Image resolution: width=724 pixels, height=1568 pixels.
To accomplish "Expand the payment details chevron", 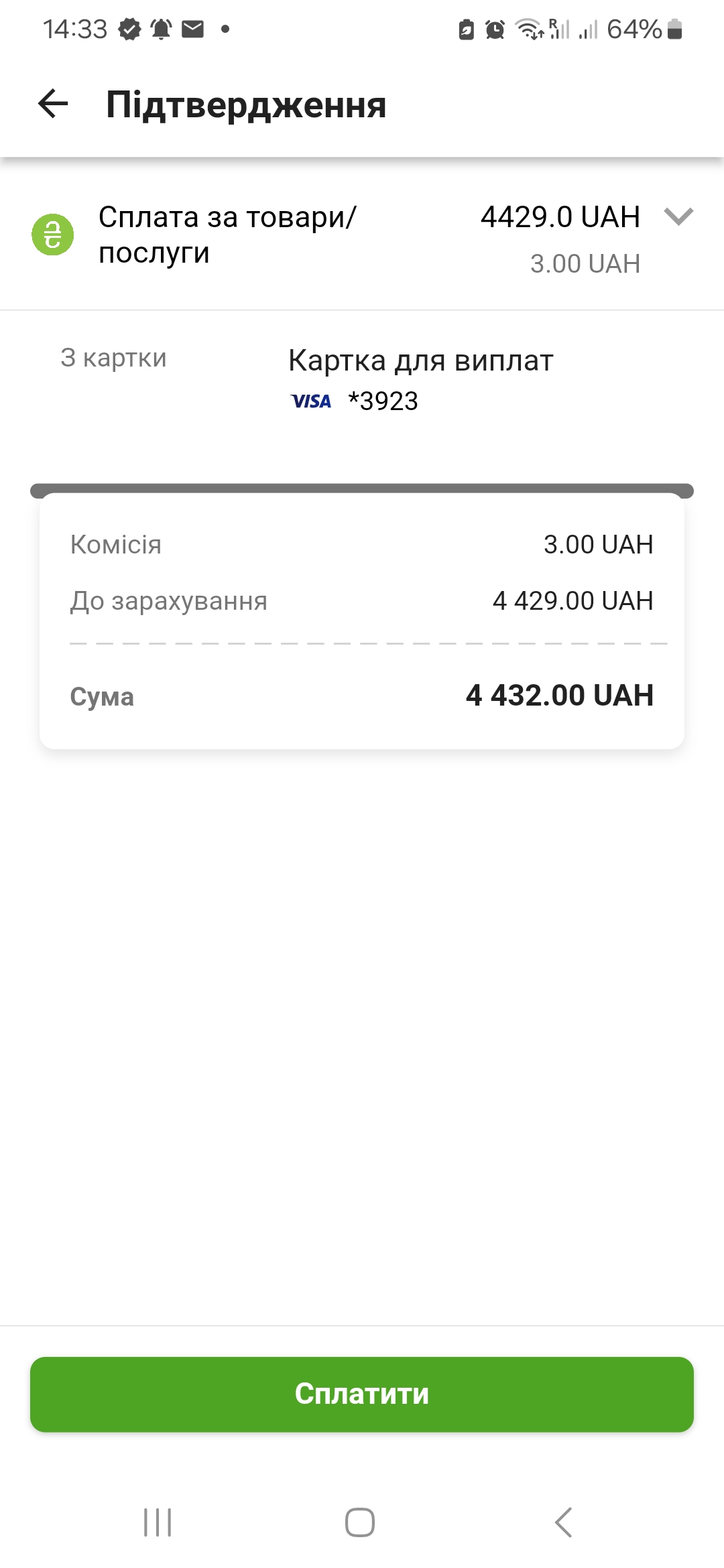I will (x=678, y=216).
